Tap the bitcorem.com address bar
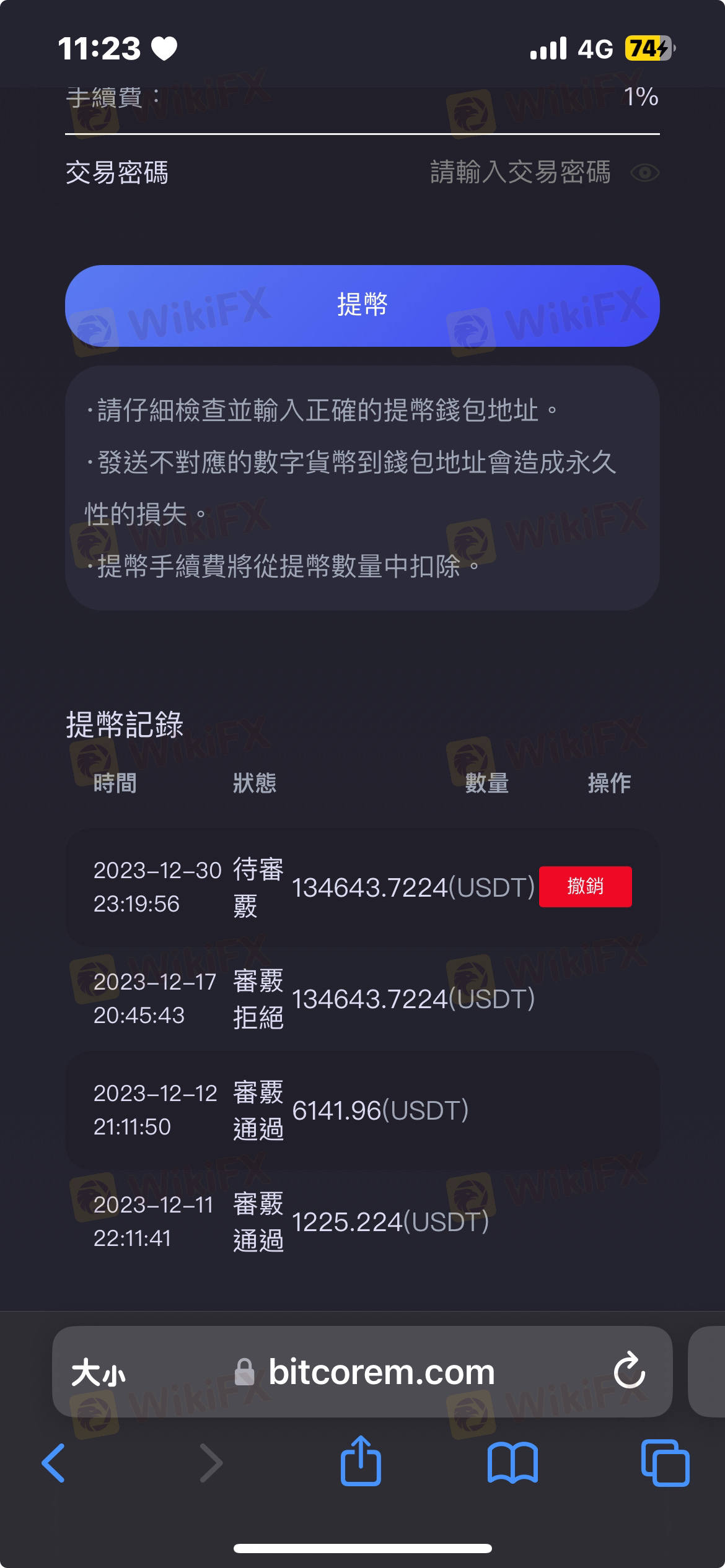This screenshot has height=1568, width=725. (x=380, y=1372)
